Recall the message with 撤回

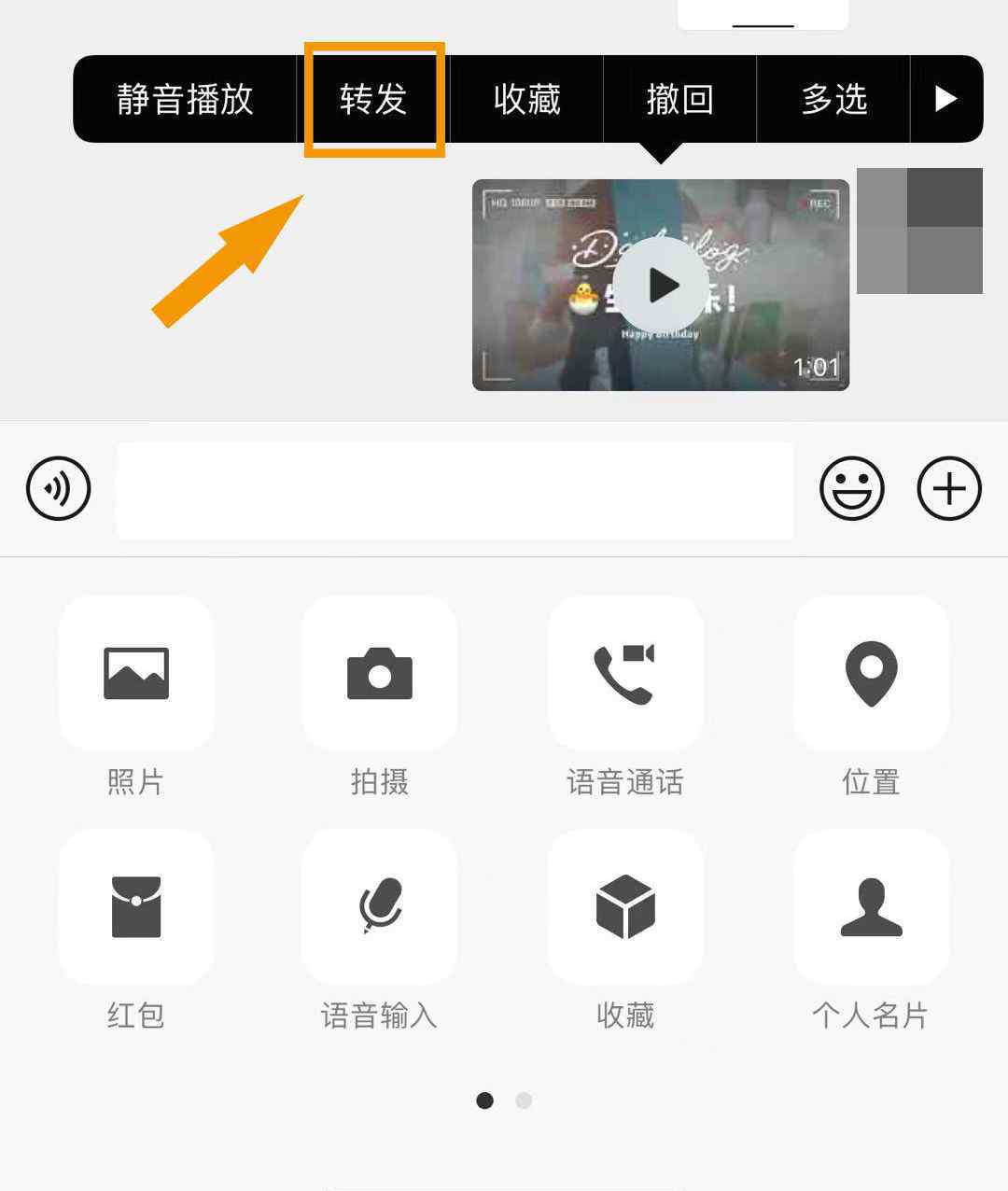point(679,99)
